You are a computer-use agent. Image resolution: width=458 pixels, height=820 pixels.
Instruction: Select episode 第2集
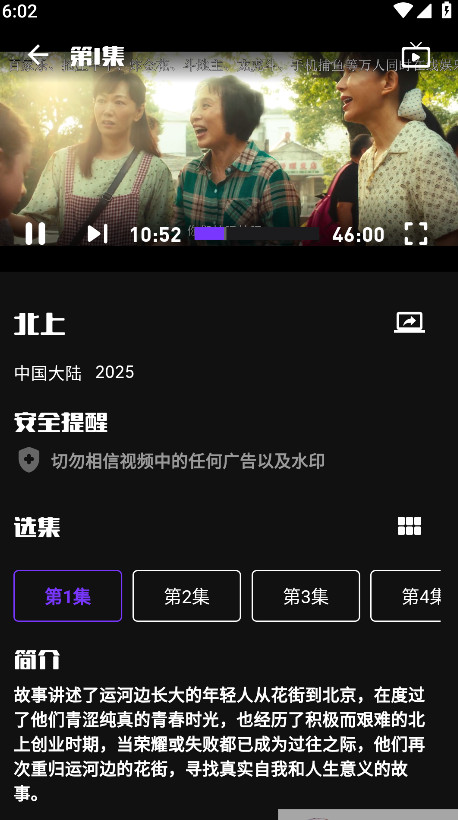coord(187,596)
